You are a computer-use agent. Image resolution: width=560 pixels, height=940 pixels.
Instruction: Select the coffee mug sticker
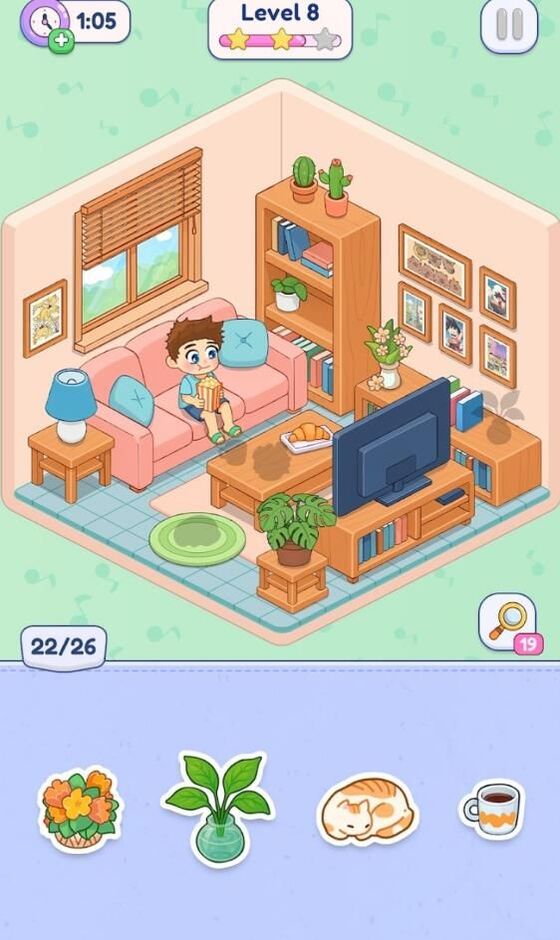(492, 809)
